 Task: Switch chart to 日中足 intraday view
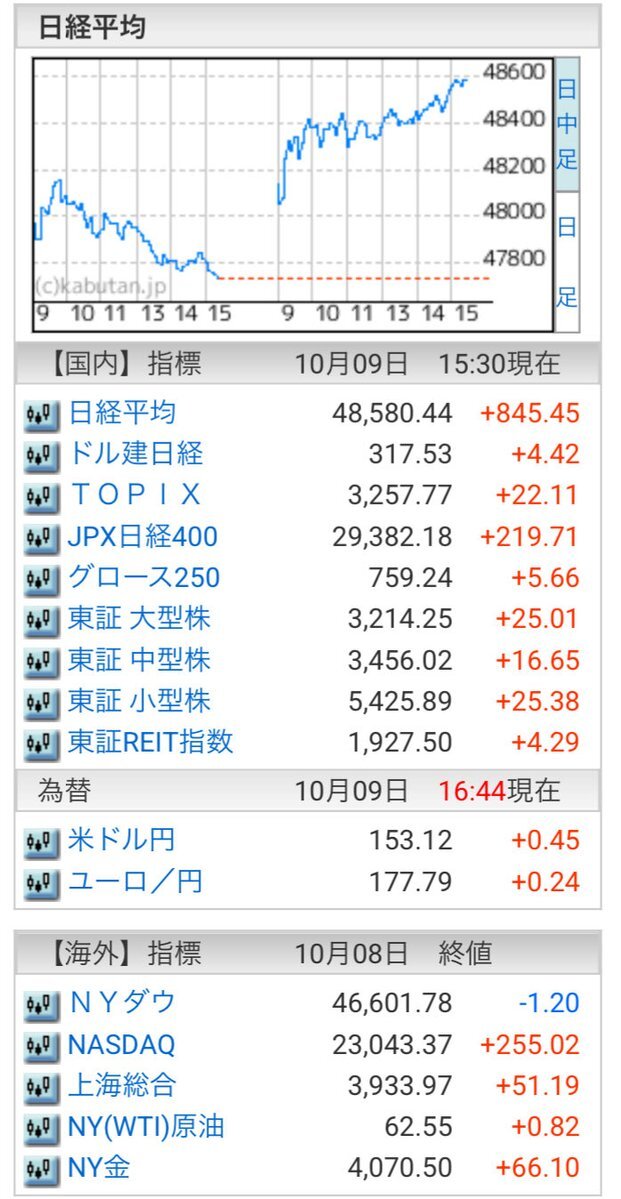(x=567, y=124)
